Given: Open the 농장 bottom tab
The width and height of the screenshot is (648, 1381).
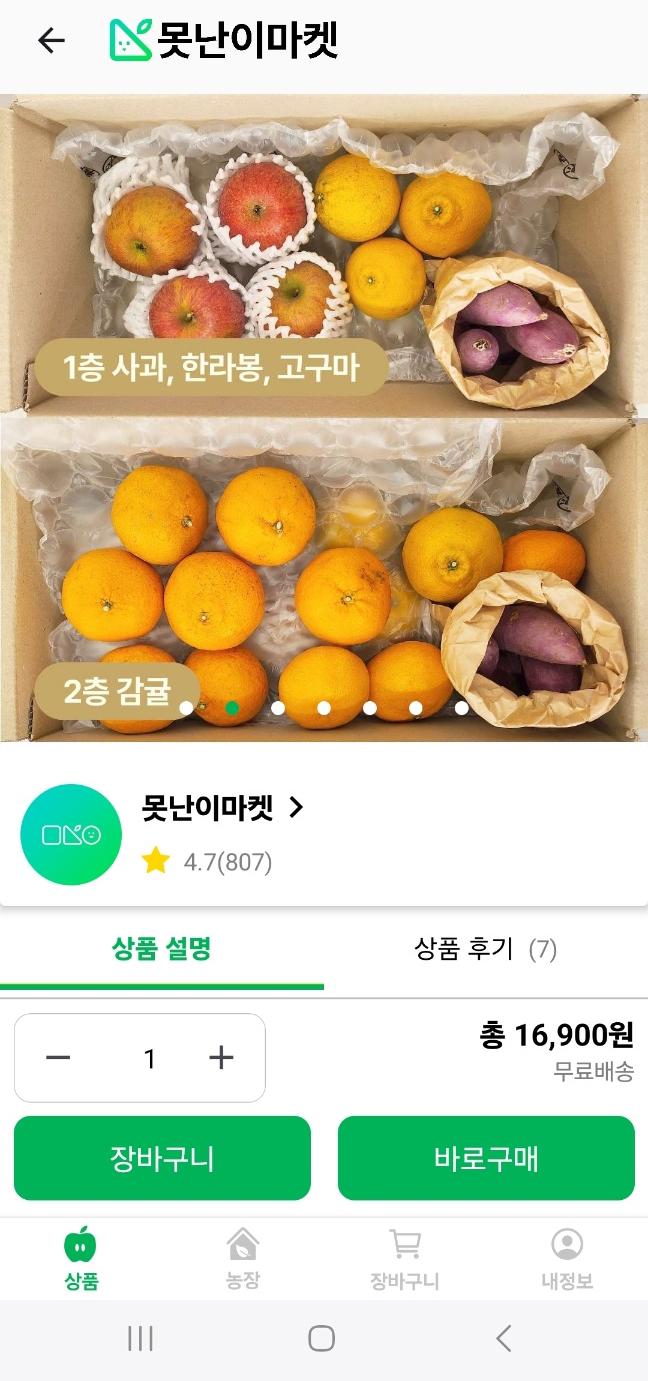Looking at the screenshot, I should point(243,1258).
